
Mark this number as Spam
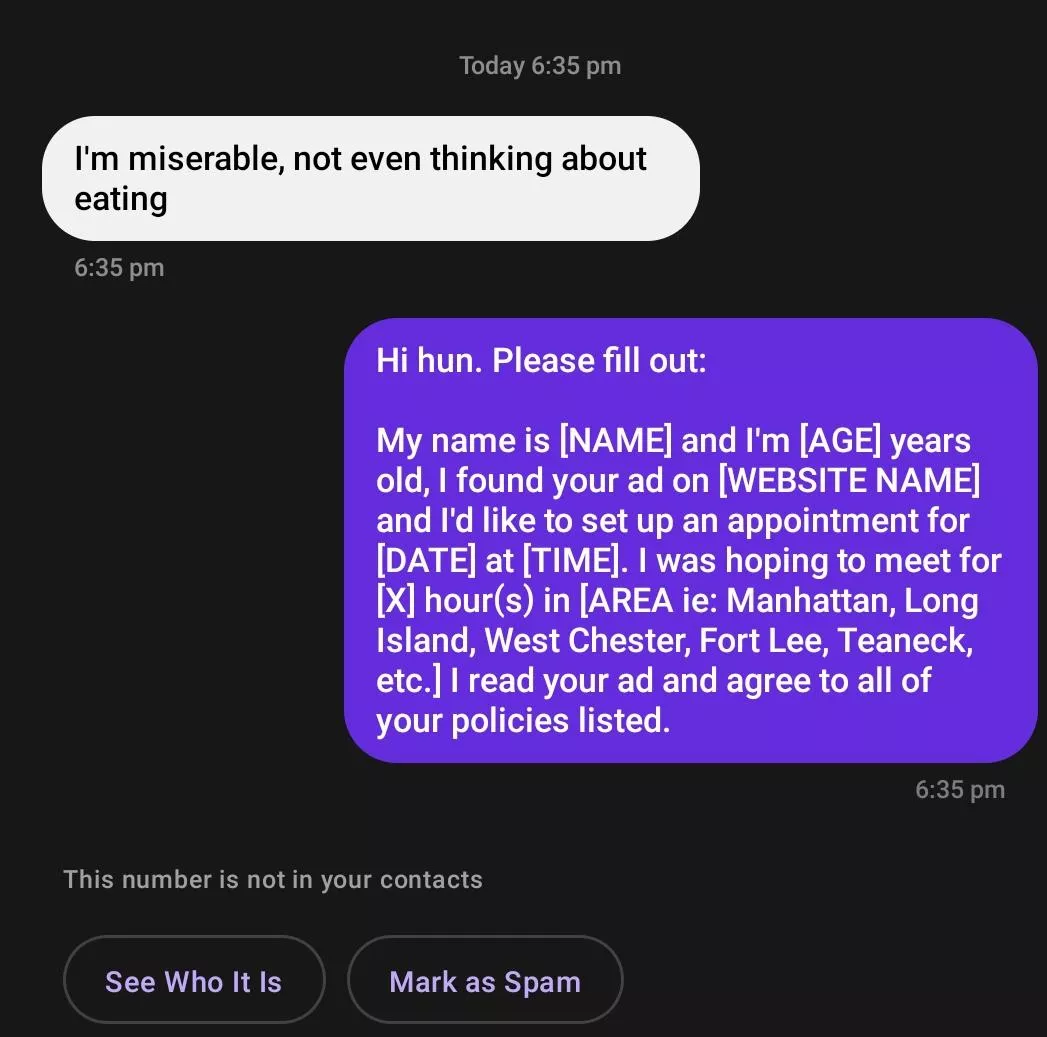click(x=485, y=981)
